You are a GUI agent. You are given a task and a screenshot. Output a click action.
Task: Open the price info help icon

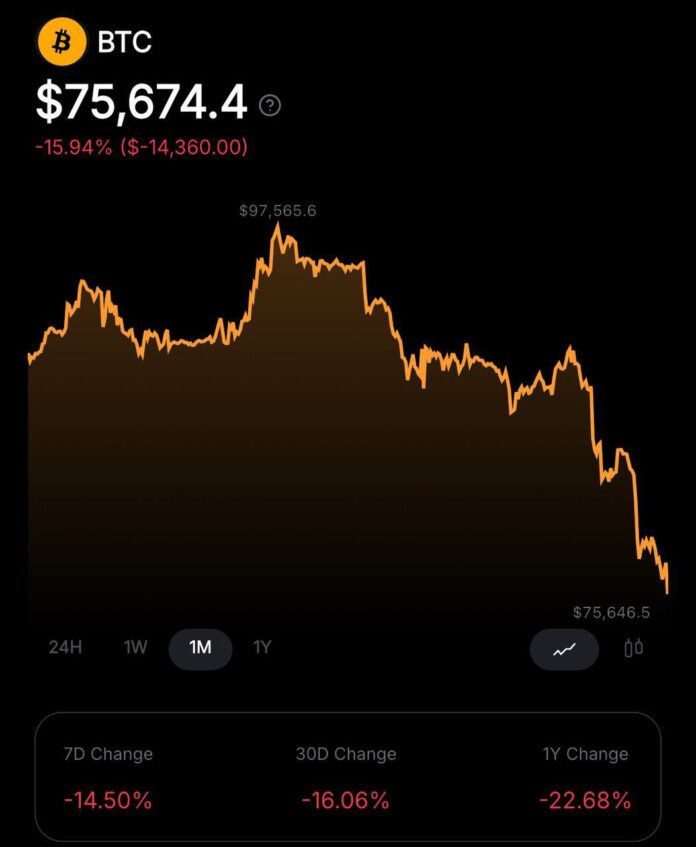pyautogui.click(x=269, y=105)
